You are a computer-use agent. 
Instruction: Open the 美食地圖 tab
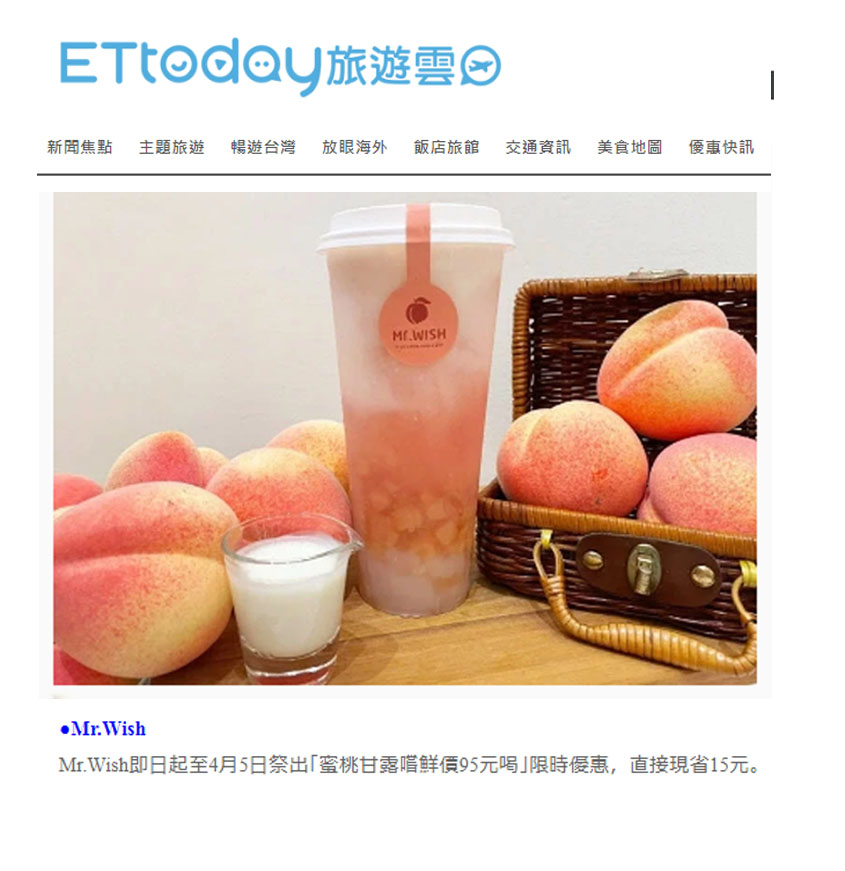[630, 147]
